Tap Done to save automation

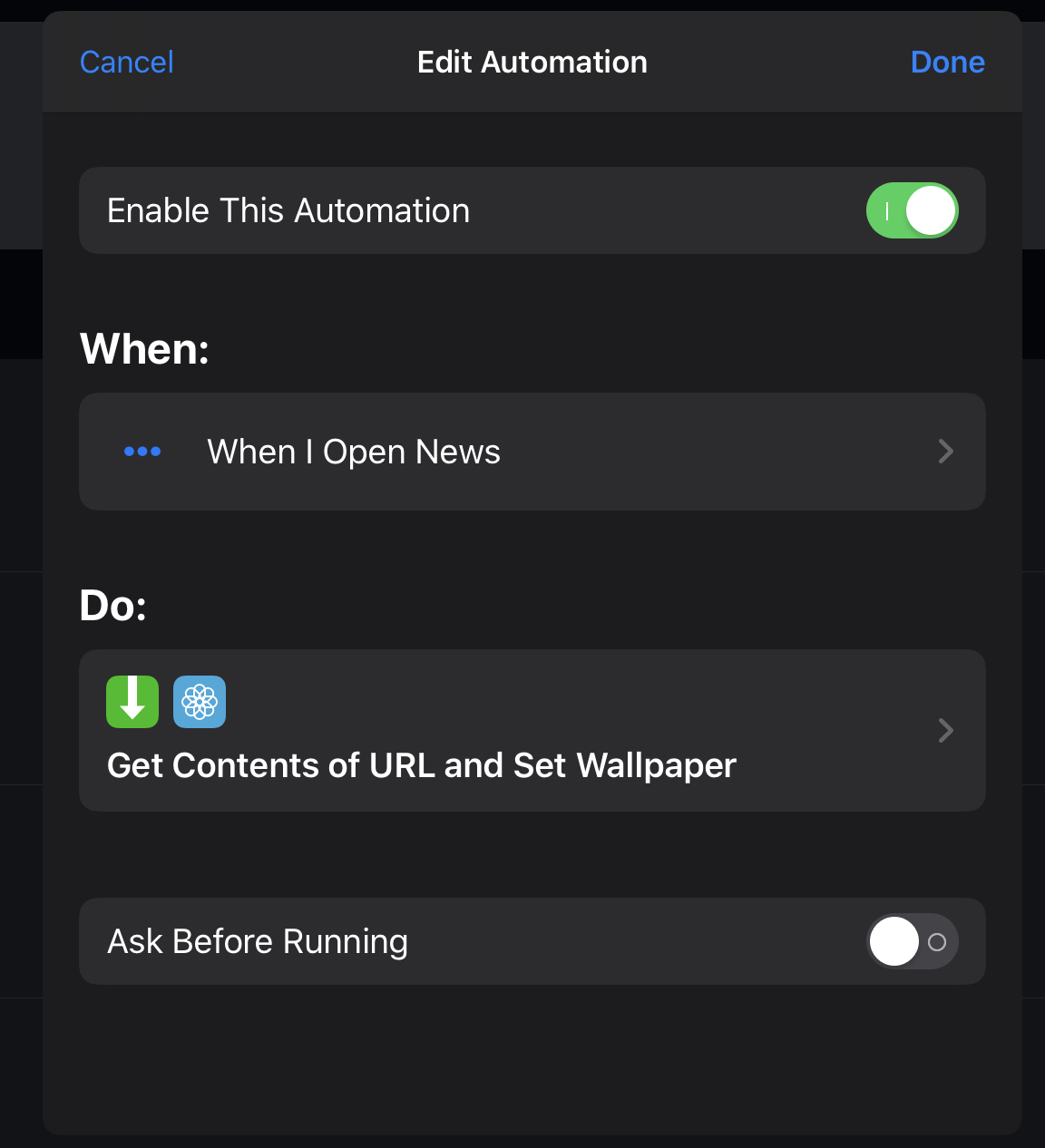point(947,62)
